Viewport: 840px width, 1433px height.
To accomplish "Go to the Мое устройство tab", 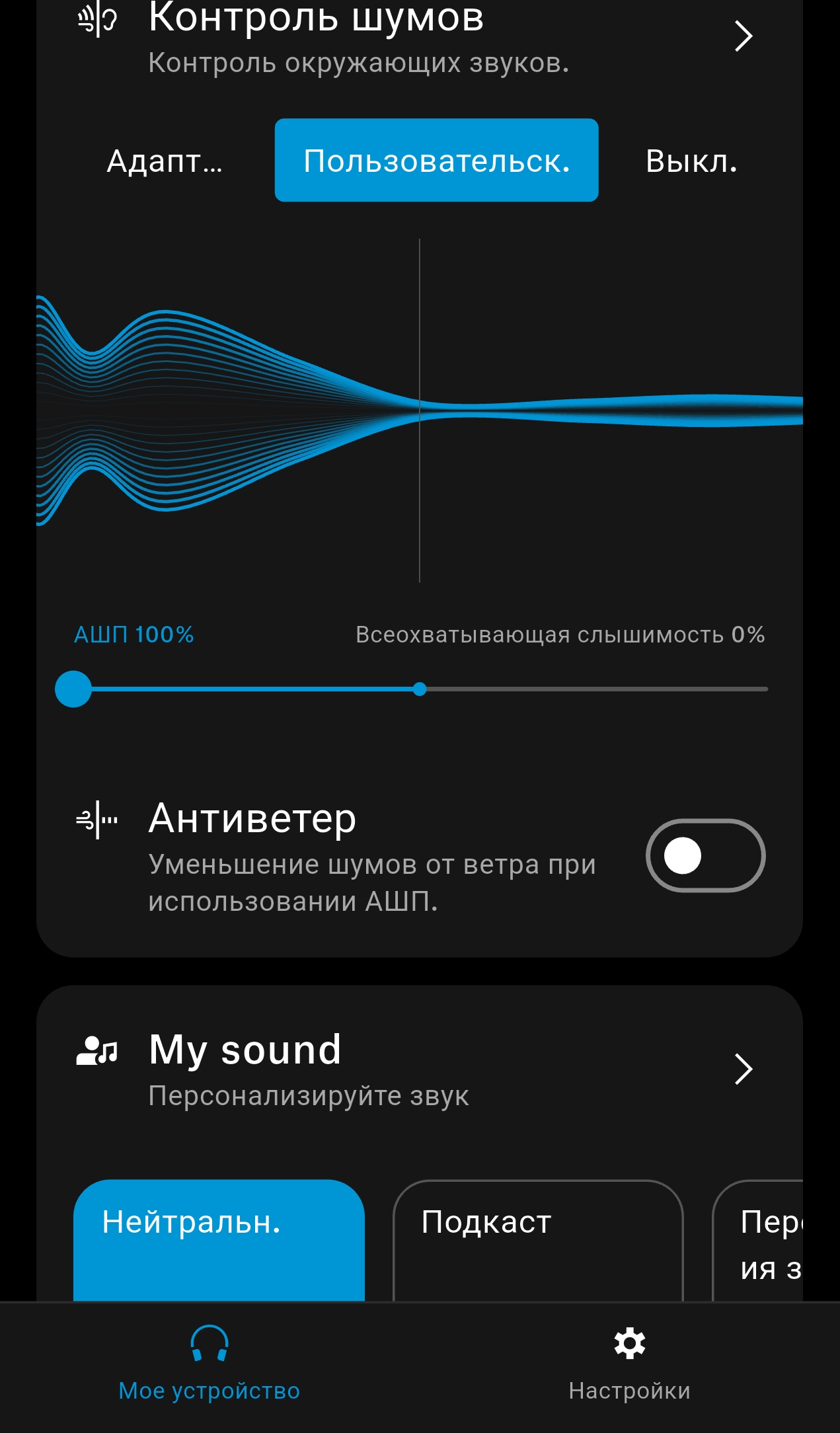I will [x=210, y=1364].
